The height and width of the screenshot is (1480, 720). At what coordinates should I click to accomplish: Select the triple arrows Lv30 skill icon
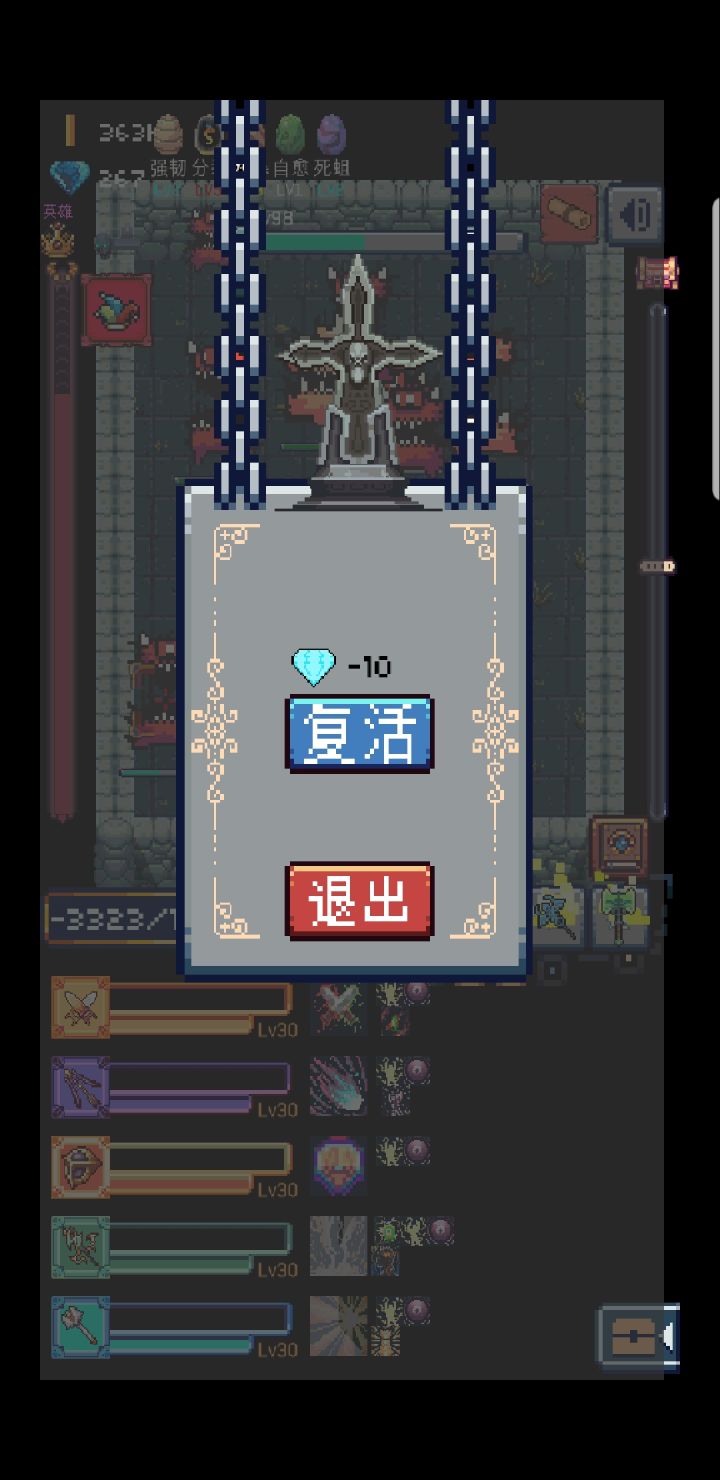[x=80, y=1088]
